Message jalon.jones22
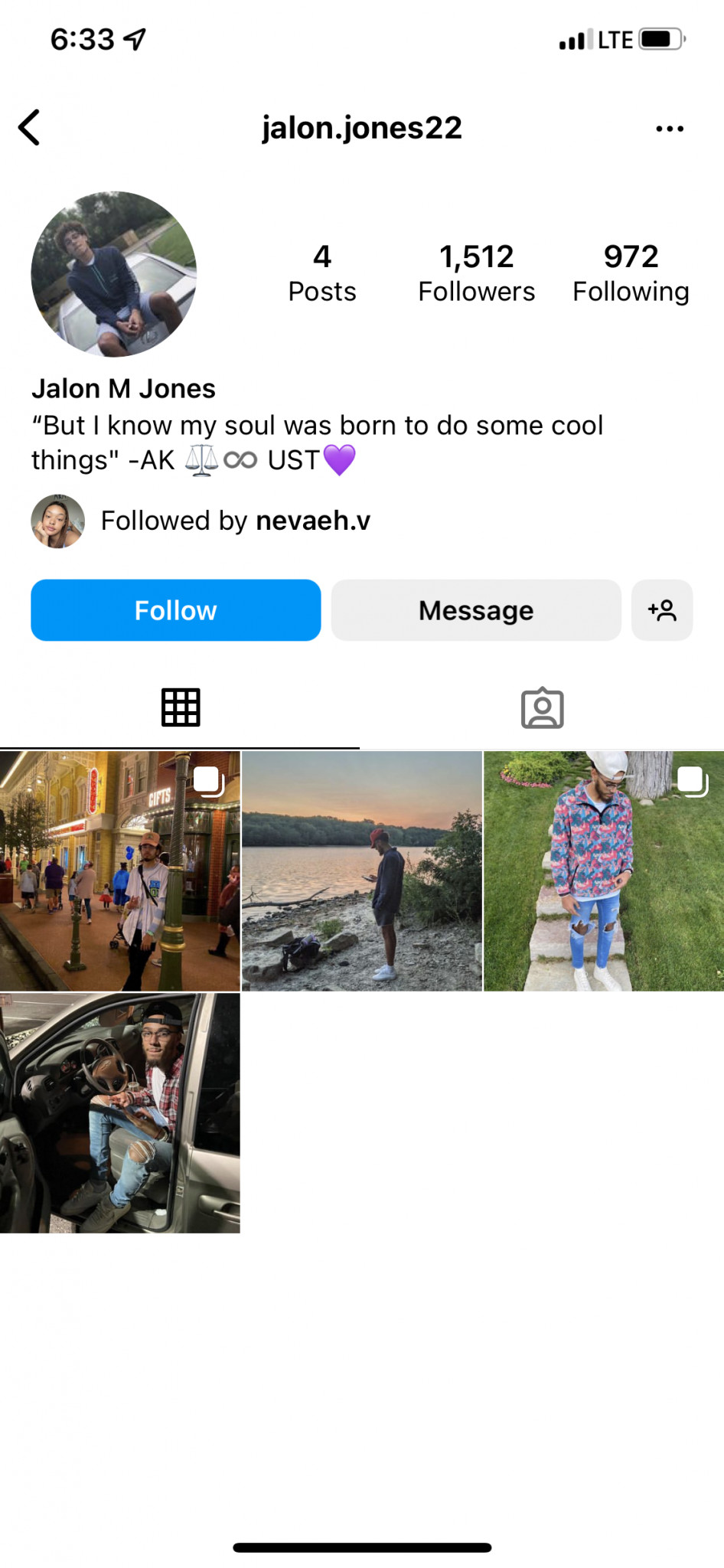The image size is (724, 1568). coord(476,610)
